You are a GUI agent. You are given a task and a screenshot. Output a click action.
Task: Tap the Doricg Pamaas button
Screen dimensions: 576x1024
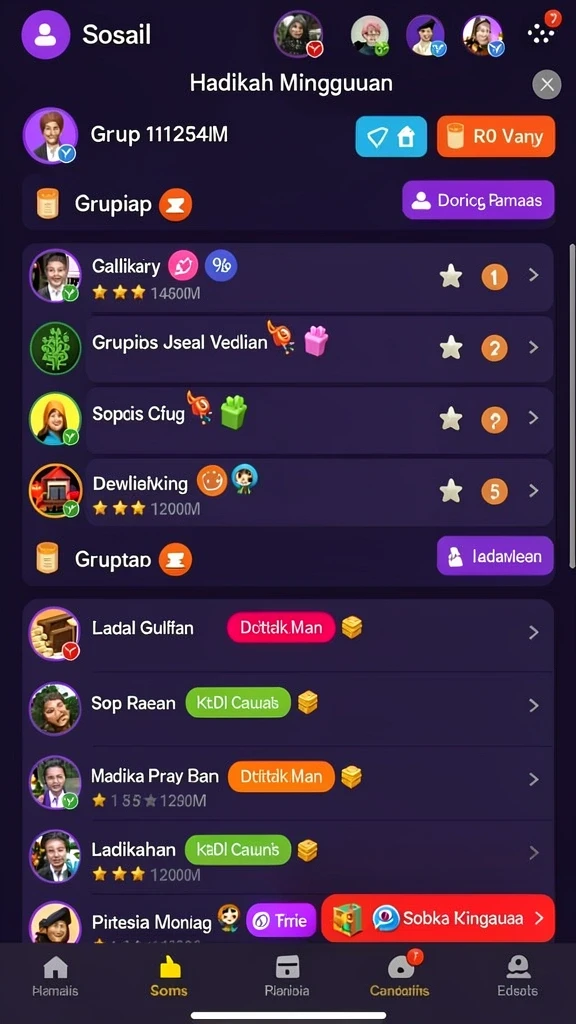tap(478, 200)
